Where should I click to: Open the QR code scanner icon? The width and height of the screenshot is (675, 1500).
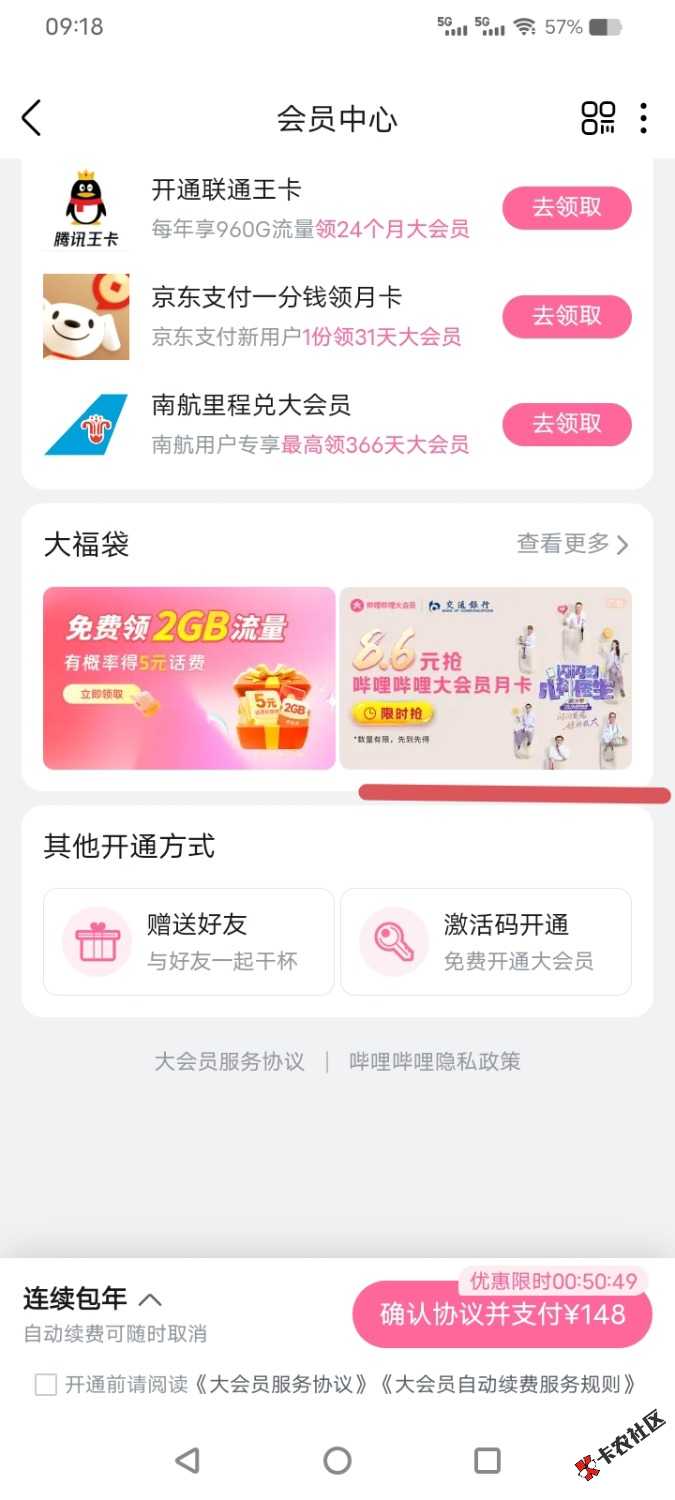point(598,118)
